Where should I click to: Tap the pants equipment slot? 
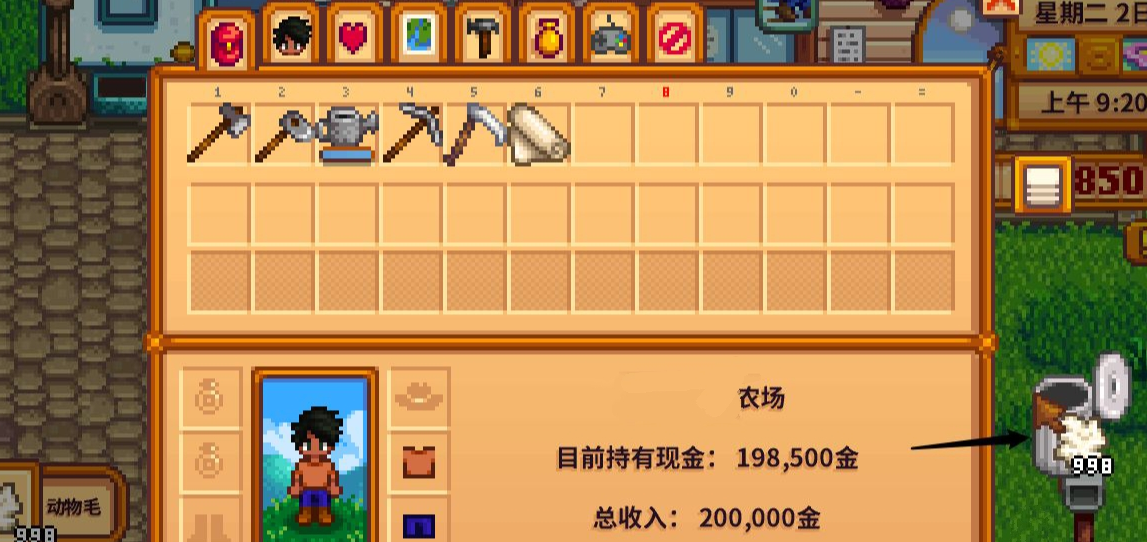coord(419,522)
